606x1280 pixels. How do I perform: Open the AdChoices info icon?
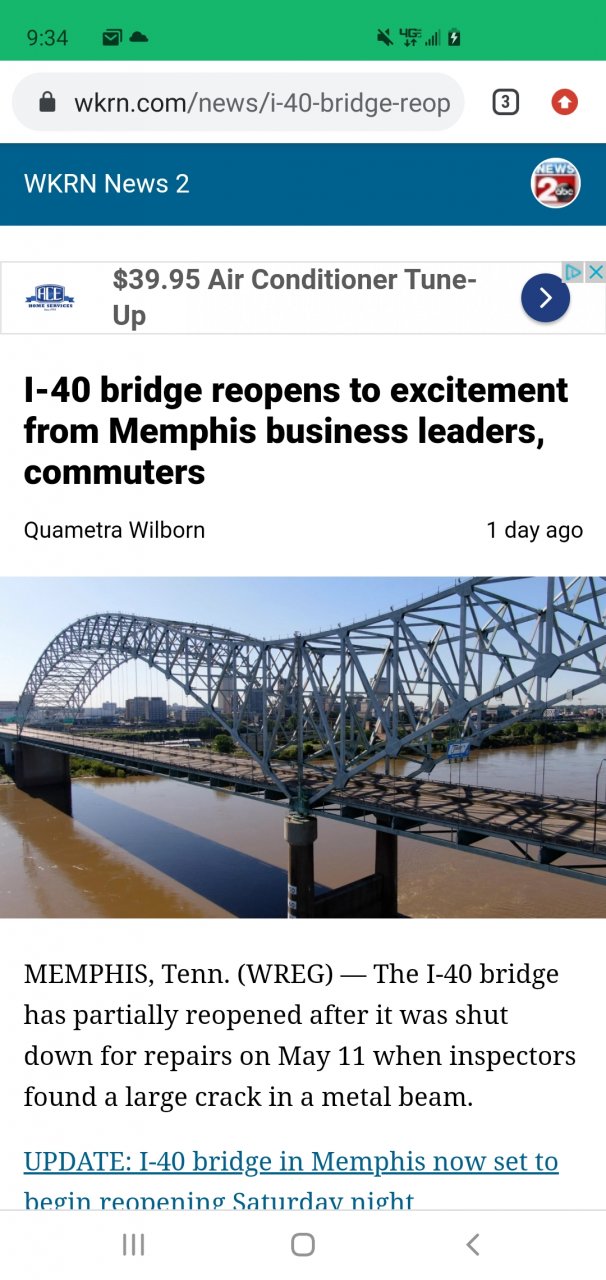[x=573, y=272]
